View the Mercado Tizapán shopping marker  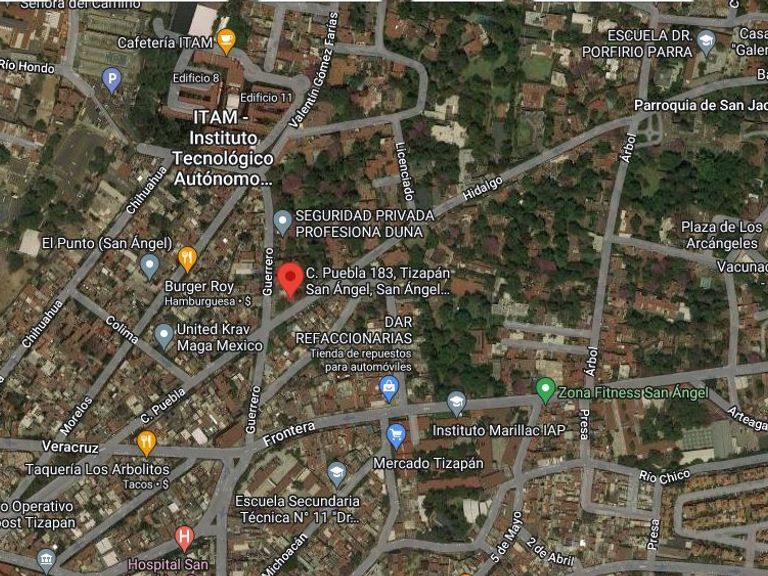pos(396,436)
